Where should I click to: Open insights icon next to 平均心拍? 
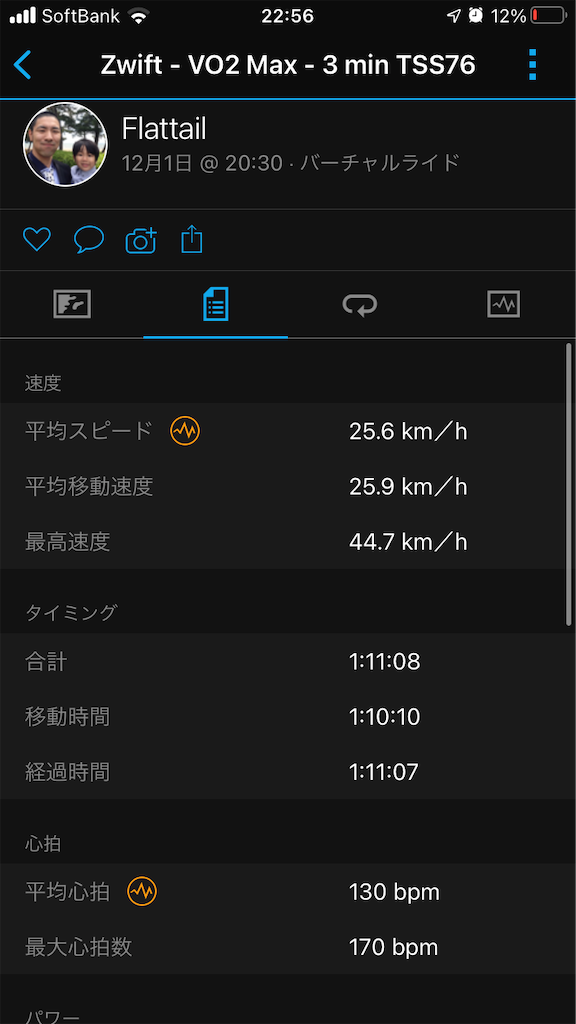[142, 891]
